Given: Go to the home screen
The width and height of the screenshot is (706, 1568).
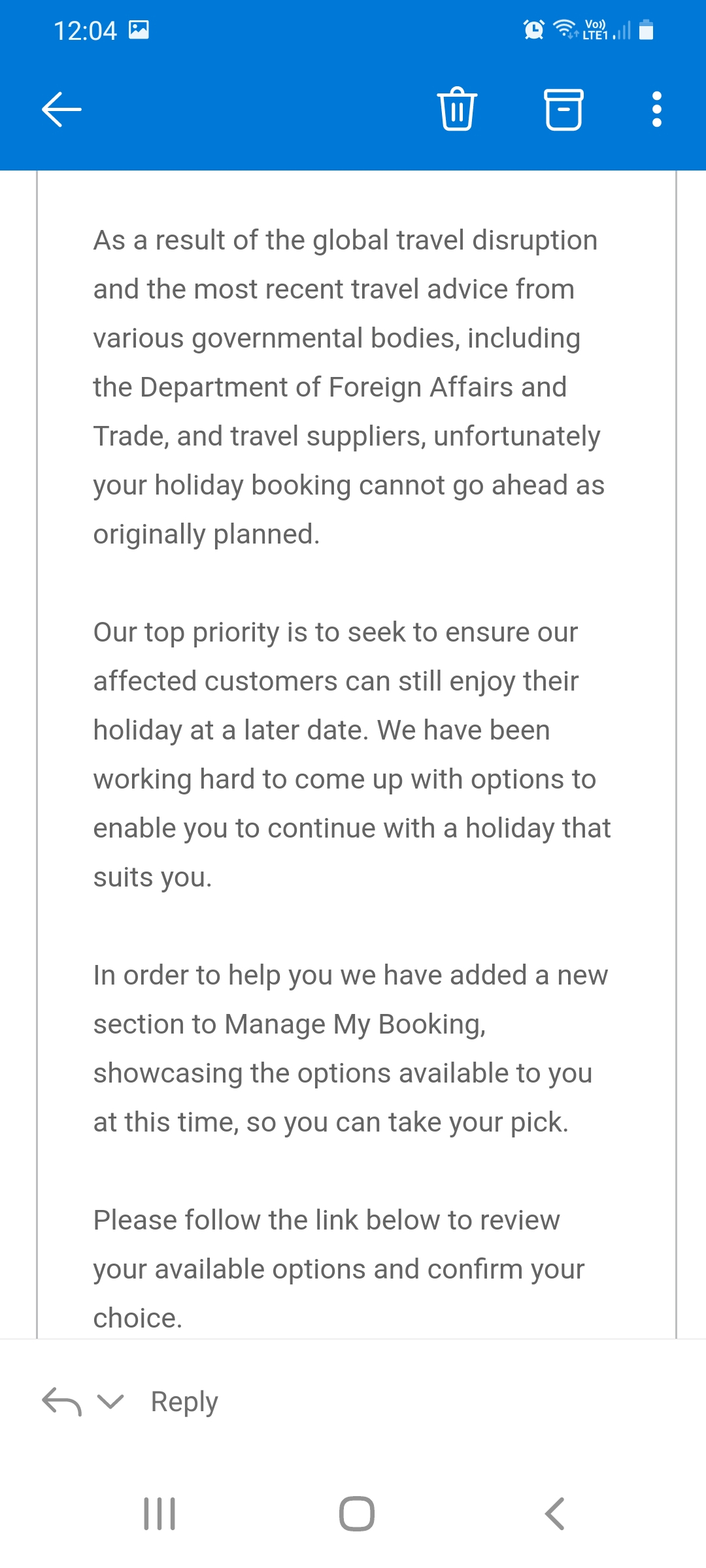Looking at the screenshot, I should click(x=357, y=1514).
